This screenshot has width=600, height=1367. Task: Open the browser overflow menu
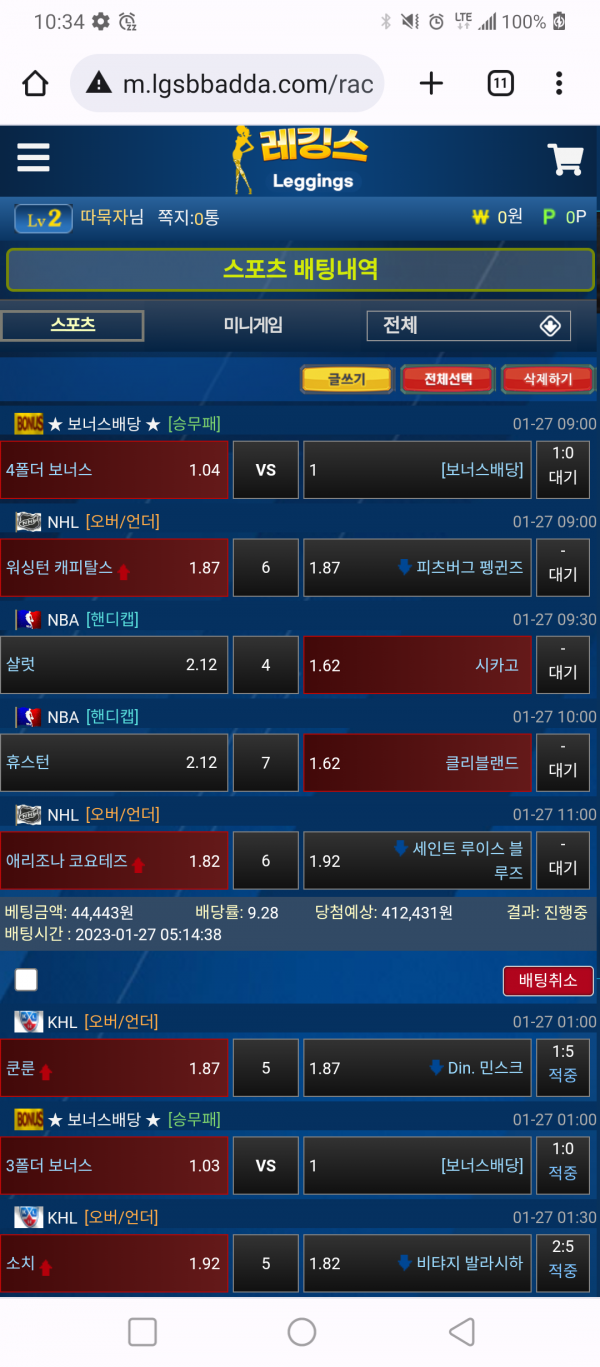(559, 83)
